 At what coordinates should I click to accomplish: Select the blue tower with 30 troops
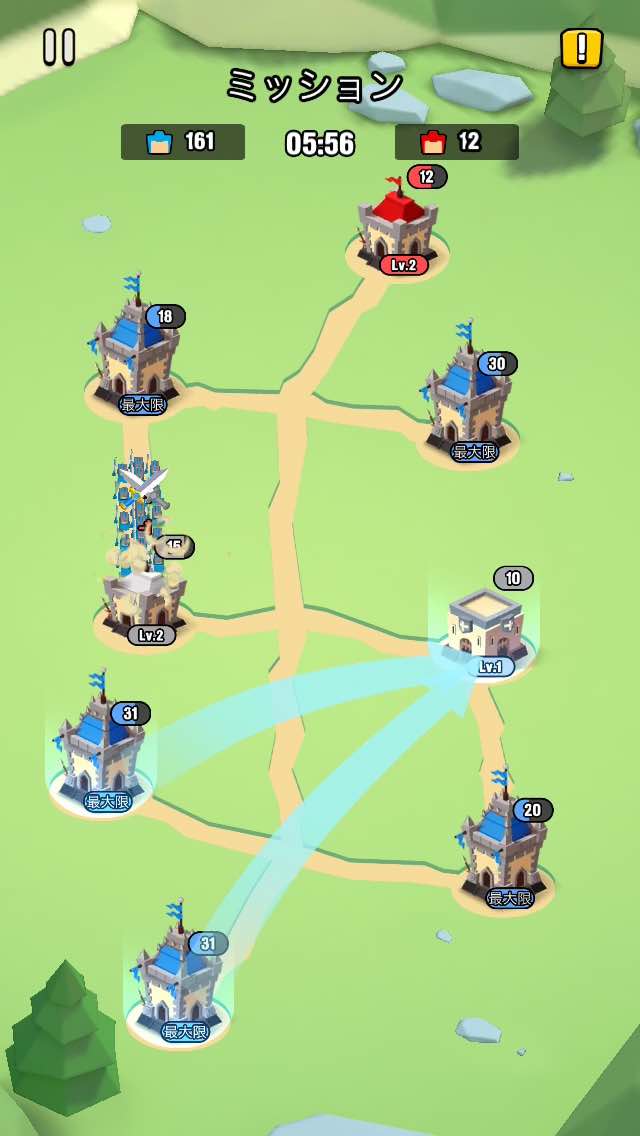click(x=467, y=394)
